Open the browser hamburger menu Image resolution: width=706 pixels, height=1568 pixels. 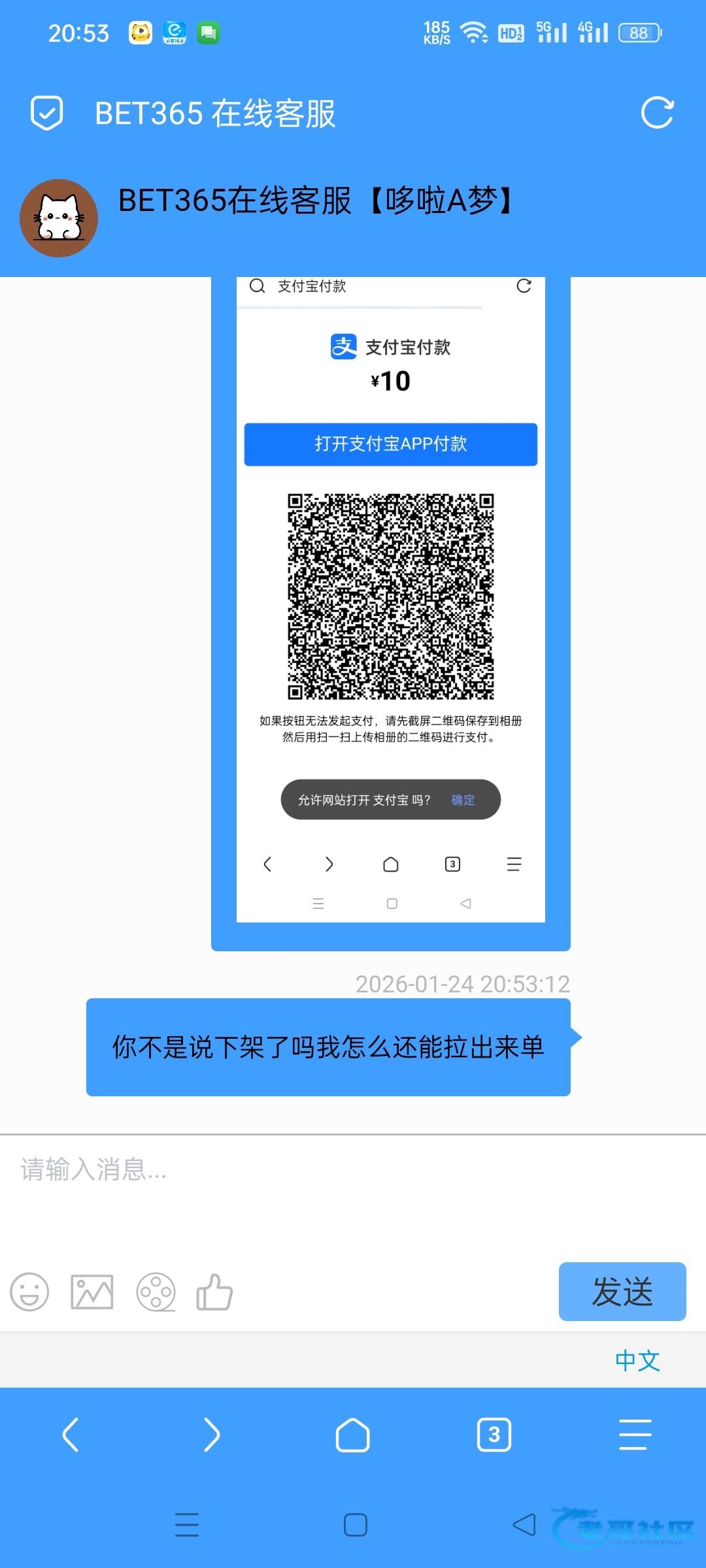(x=635, y=1435)
